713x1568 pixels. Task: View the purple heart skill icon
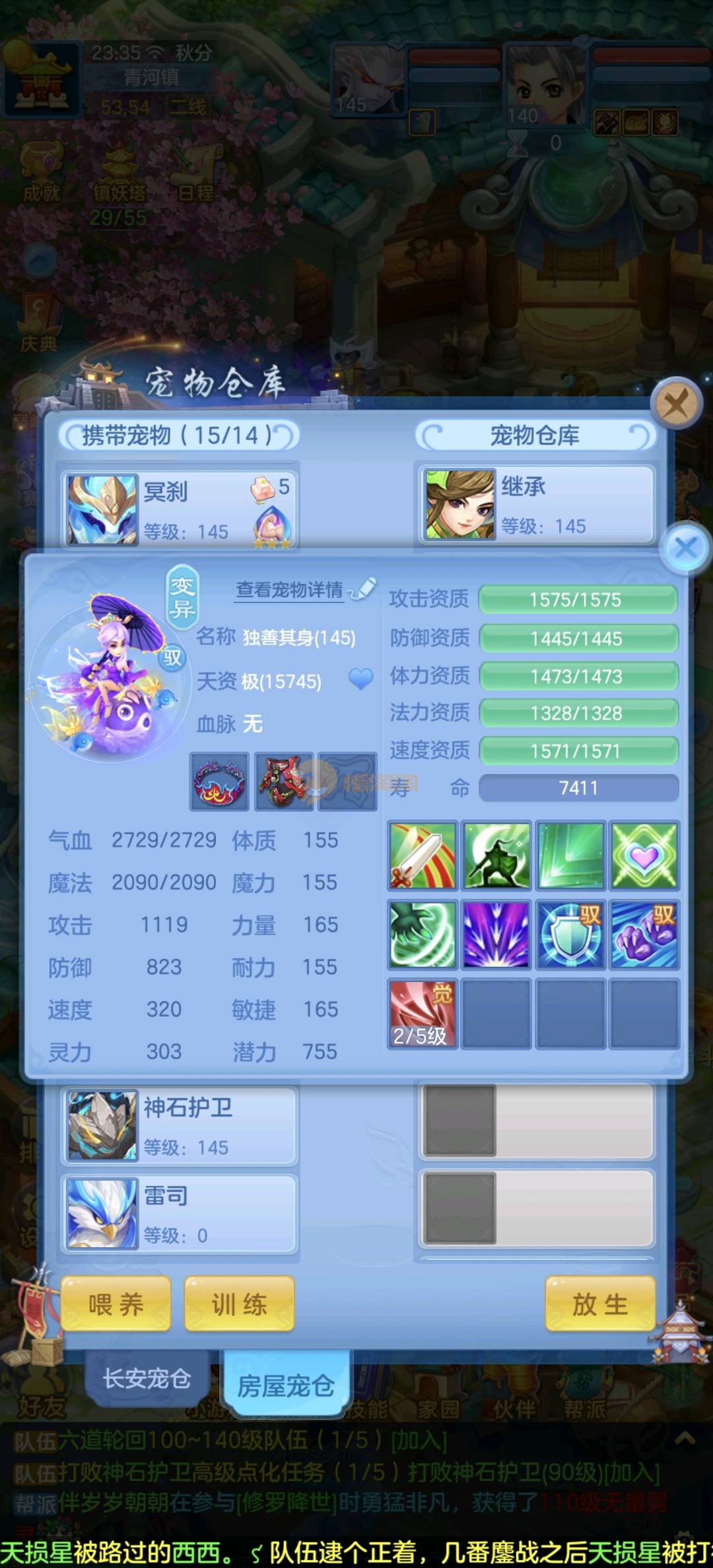click(644, 855)
